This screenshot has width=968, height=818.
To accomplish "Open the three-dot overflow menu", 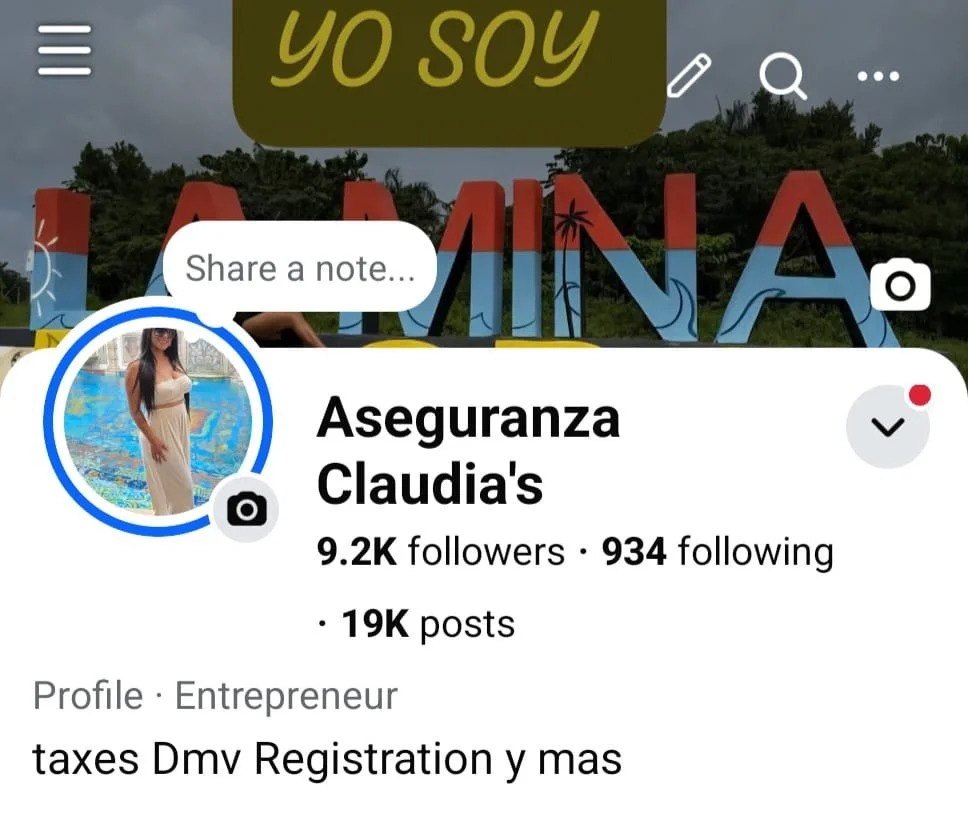I will [878, 77].
